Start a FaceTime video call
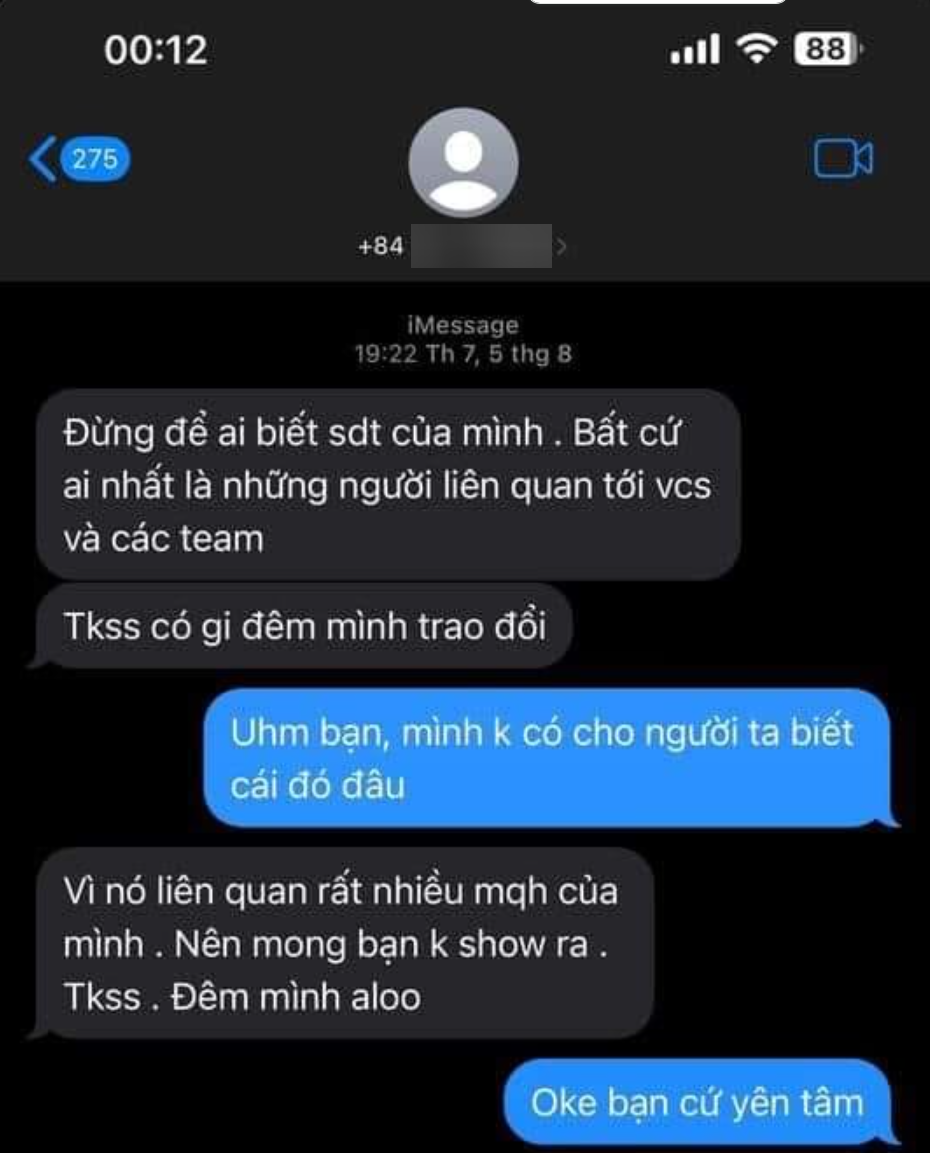The image size is (930, 1153). [843, 160]
